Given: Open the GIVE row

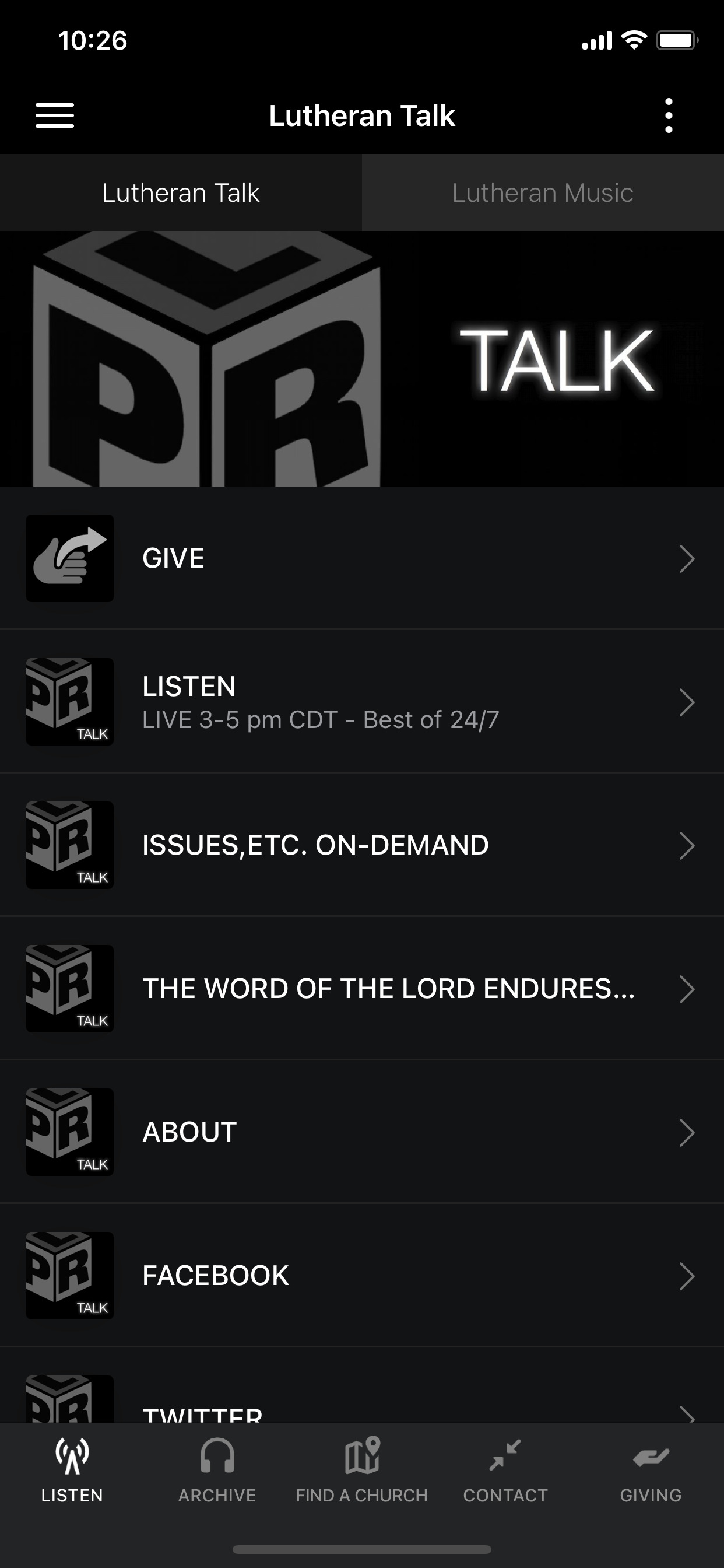Looking at the screenshot, I should coord(362,558).
